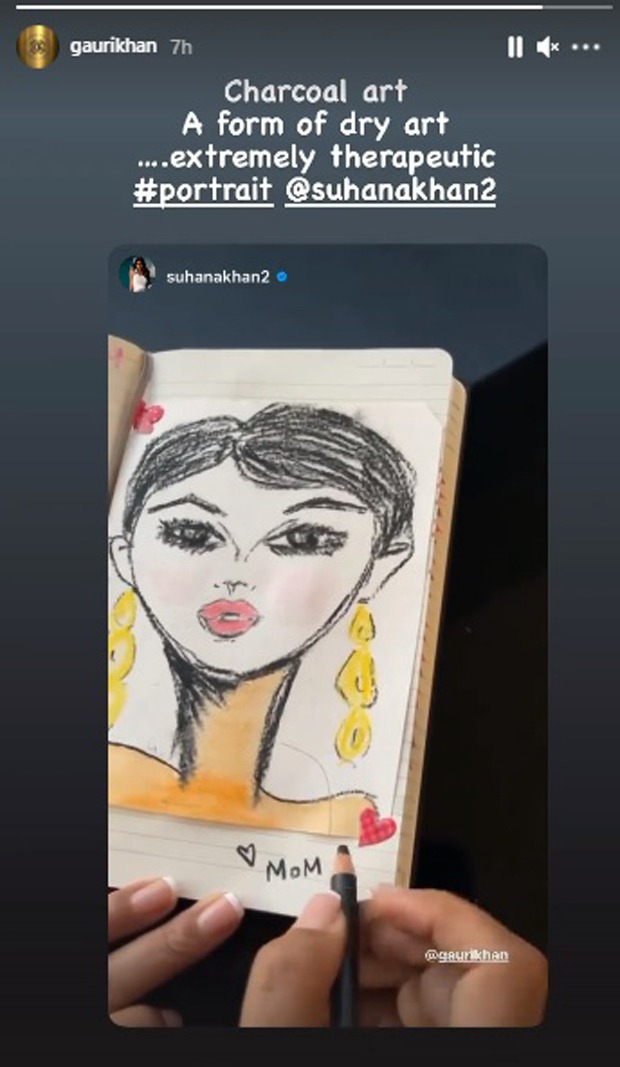Open the @suhanakhan2 mention

coord(390,190)
